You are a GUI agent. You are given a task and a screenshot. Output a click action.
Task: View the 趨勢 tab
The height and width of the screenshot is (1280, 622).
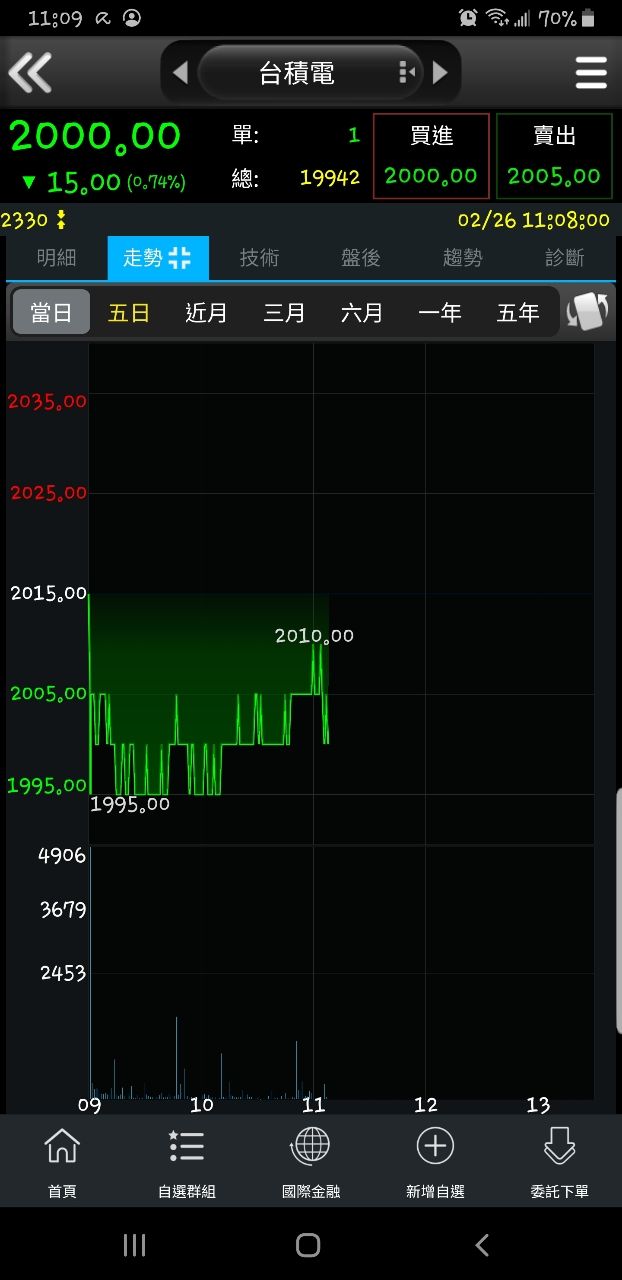point(463,258)
